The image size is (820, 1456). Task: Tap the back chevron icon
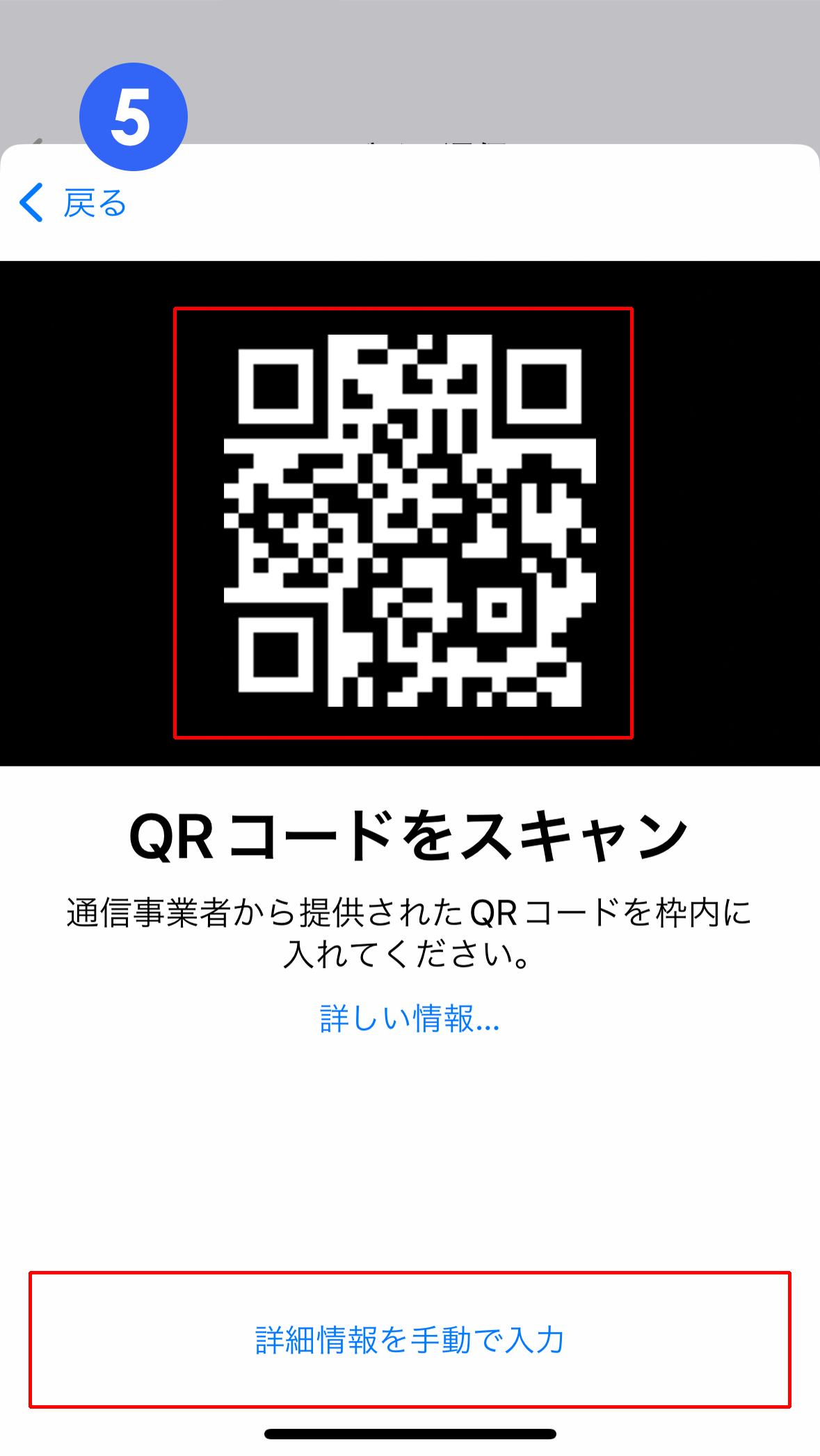click(x=29, y=203)
